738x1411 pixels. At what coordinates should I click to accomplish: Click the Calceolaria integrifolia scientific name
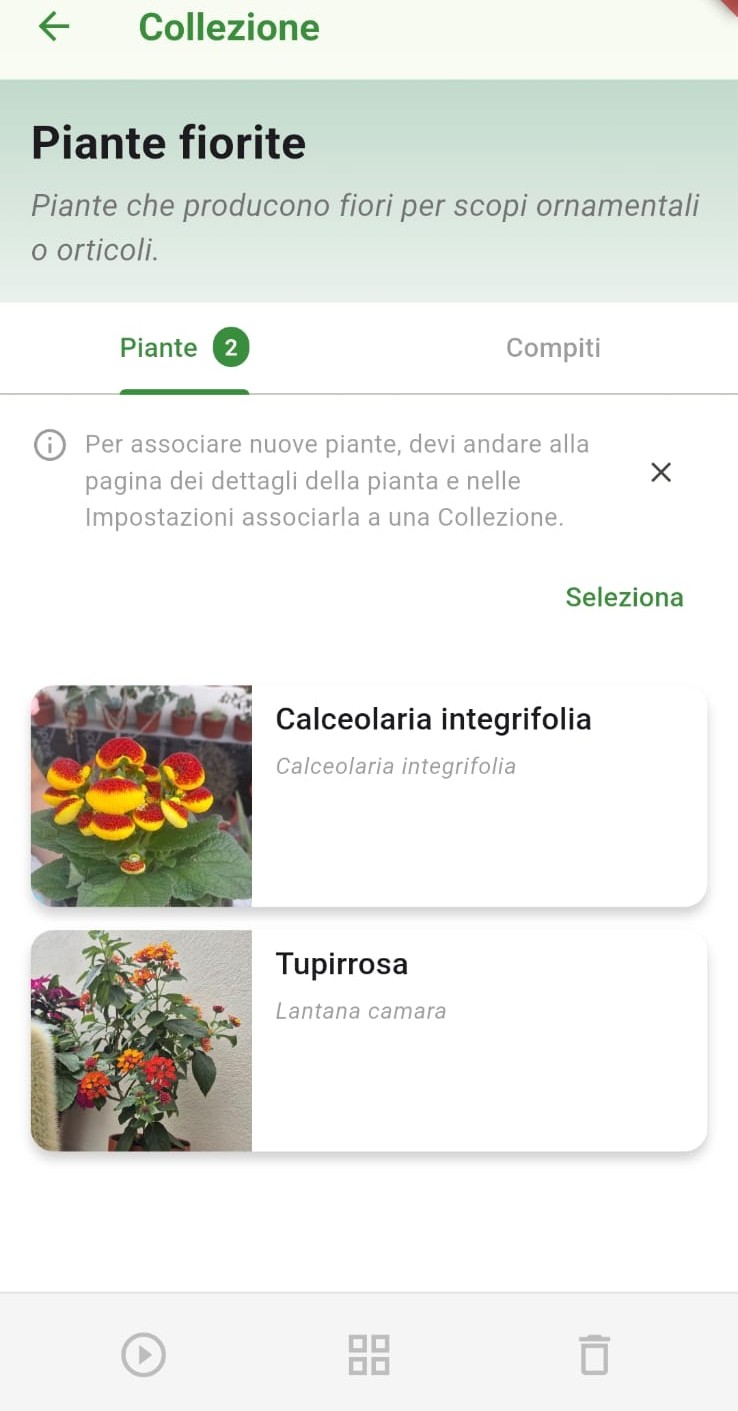pos(395,766)
